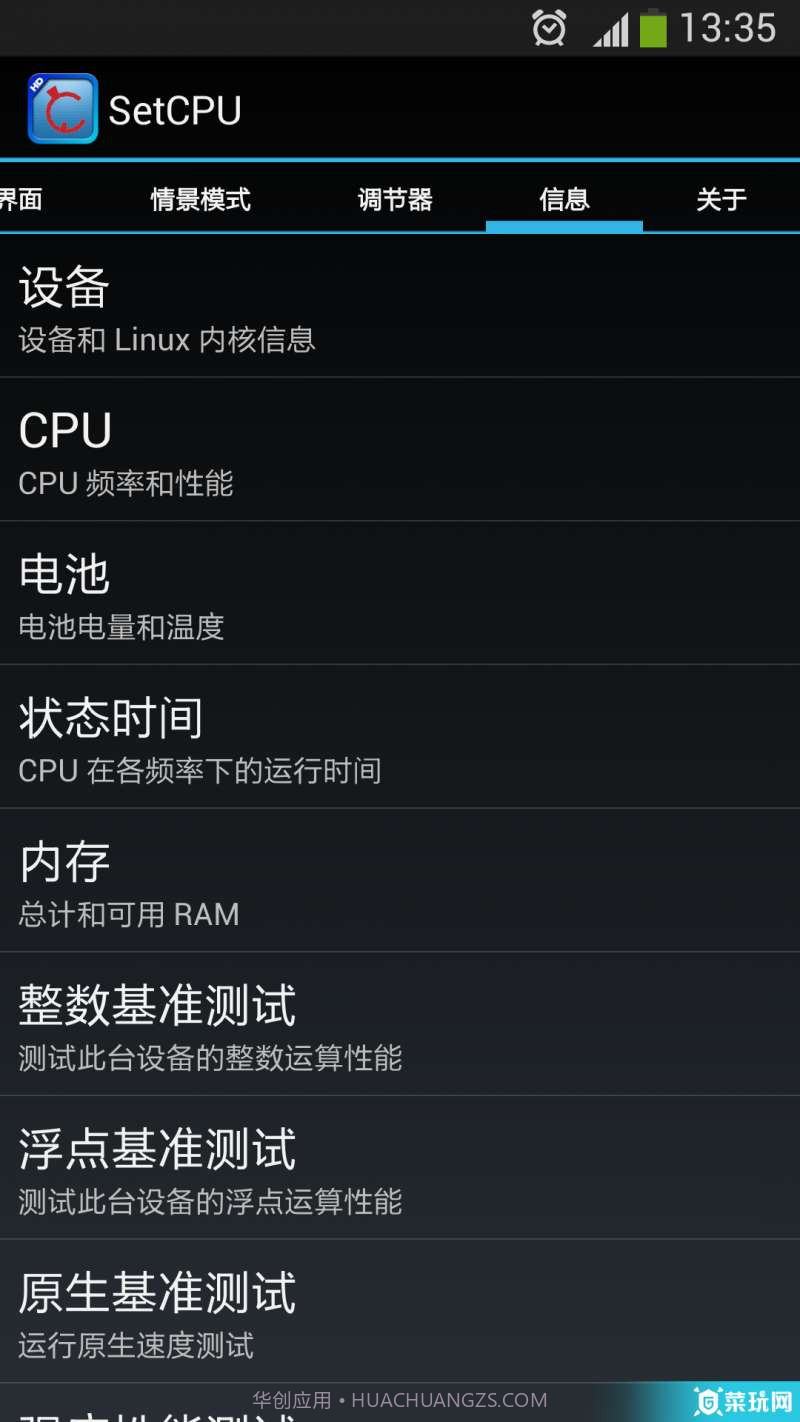View CPU 频率和性能 details

400,448
